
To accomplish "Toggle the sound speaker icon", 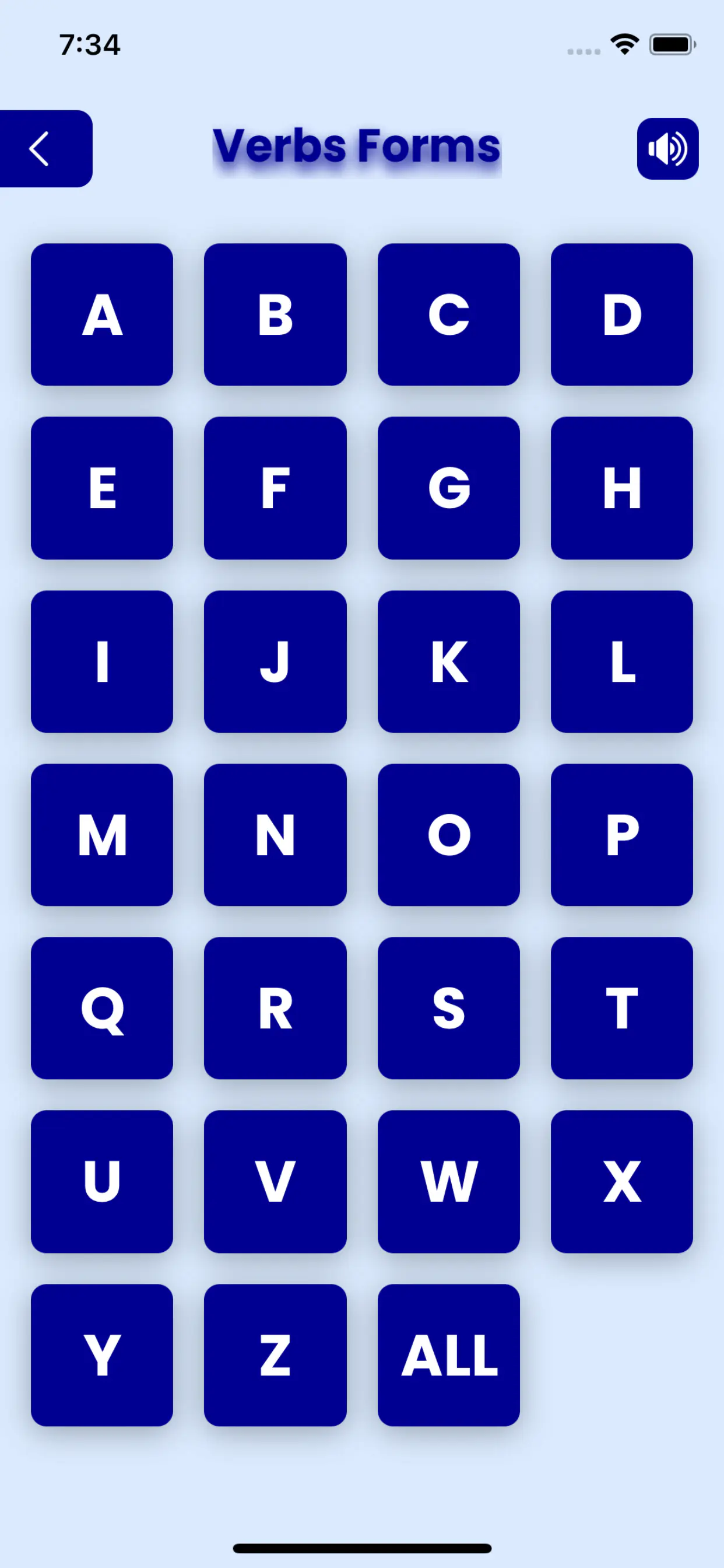I will click(x=667, y=149).
